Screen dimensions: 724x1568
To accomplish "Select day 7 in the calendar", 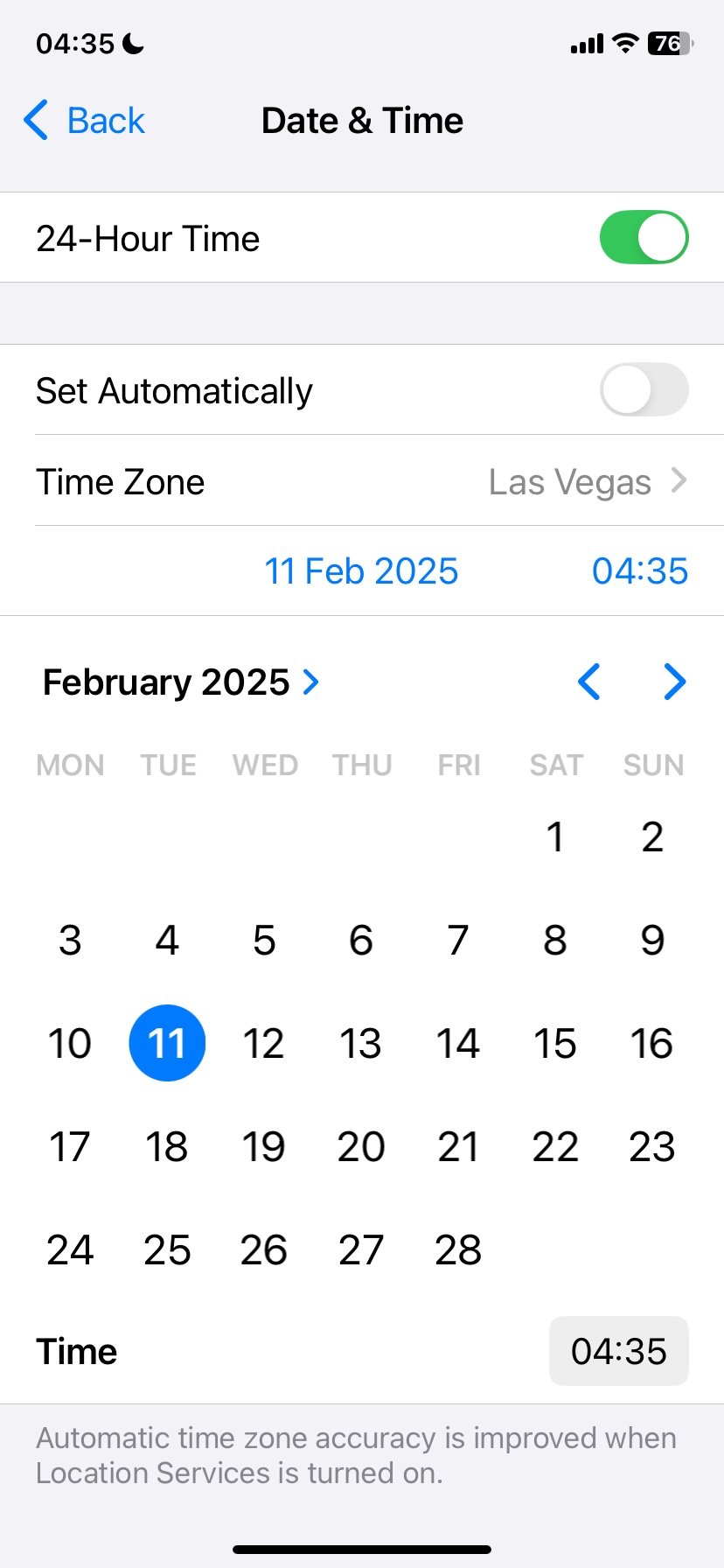I will [458, 941].
